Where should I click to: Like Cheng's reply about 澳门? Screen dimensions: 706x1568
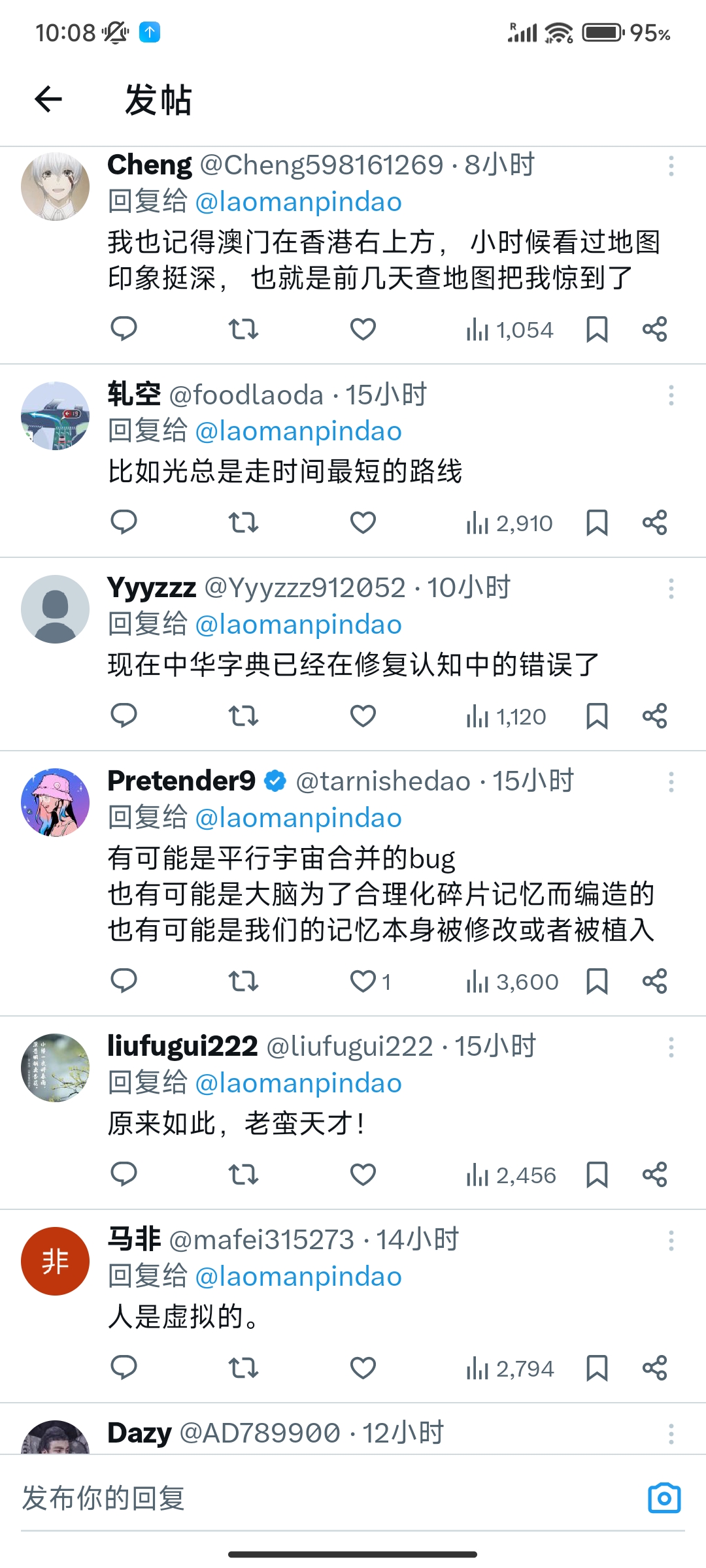[x=363, y=329]
